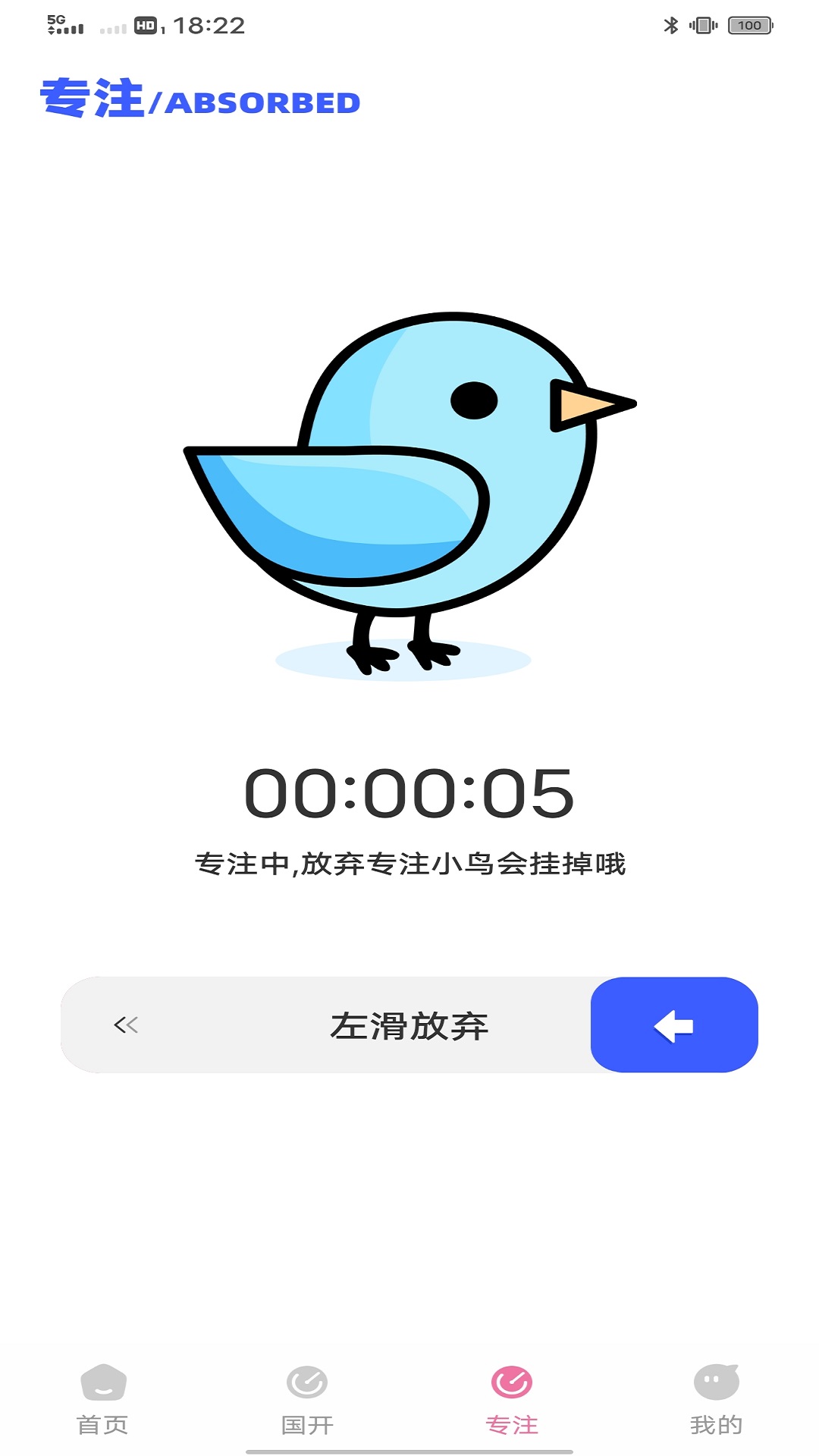Click the focus warning message text
Viewport: 819px width, 1456px height.
[x=409, y=862]
